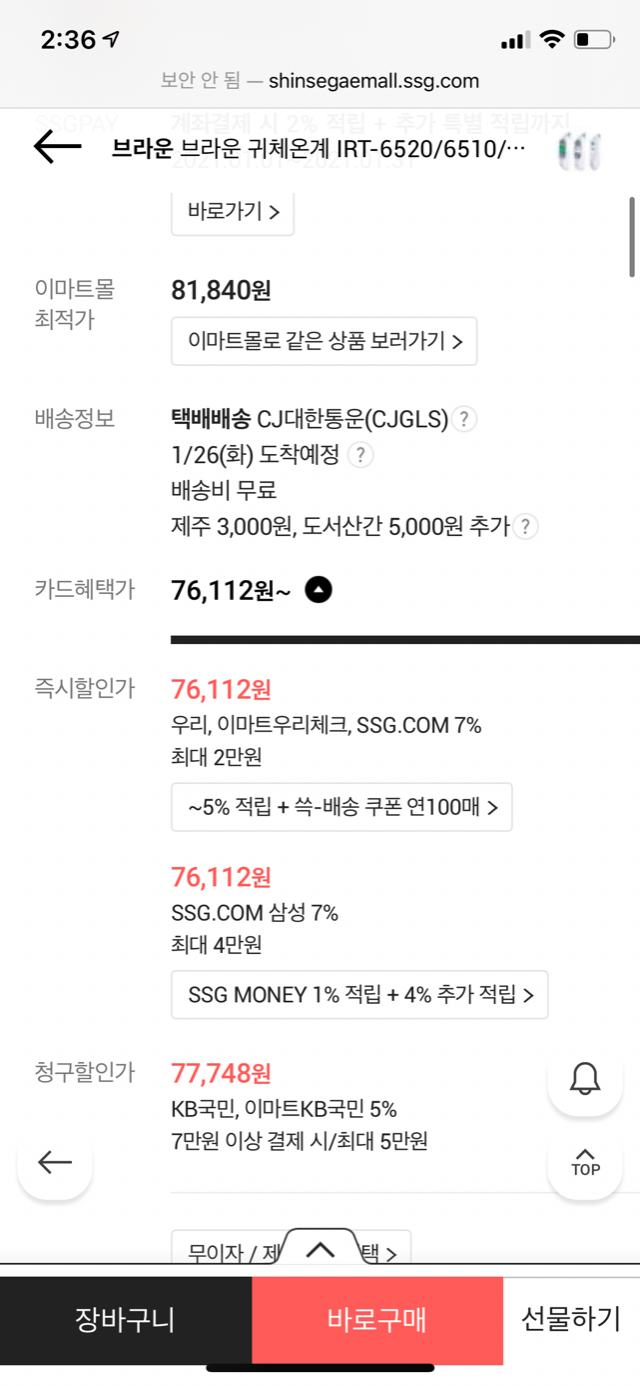
Task: Jump to TOP of the page
Action: pyautogui.click(x=585, y=1162)
